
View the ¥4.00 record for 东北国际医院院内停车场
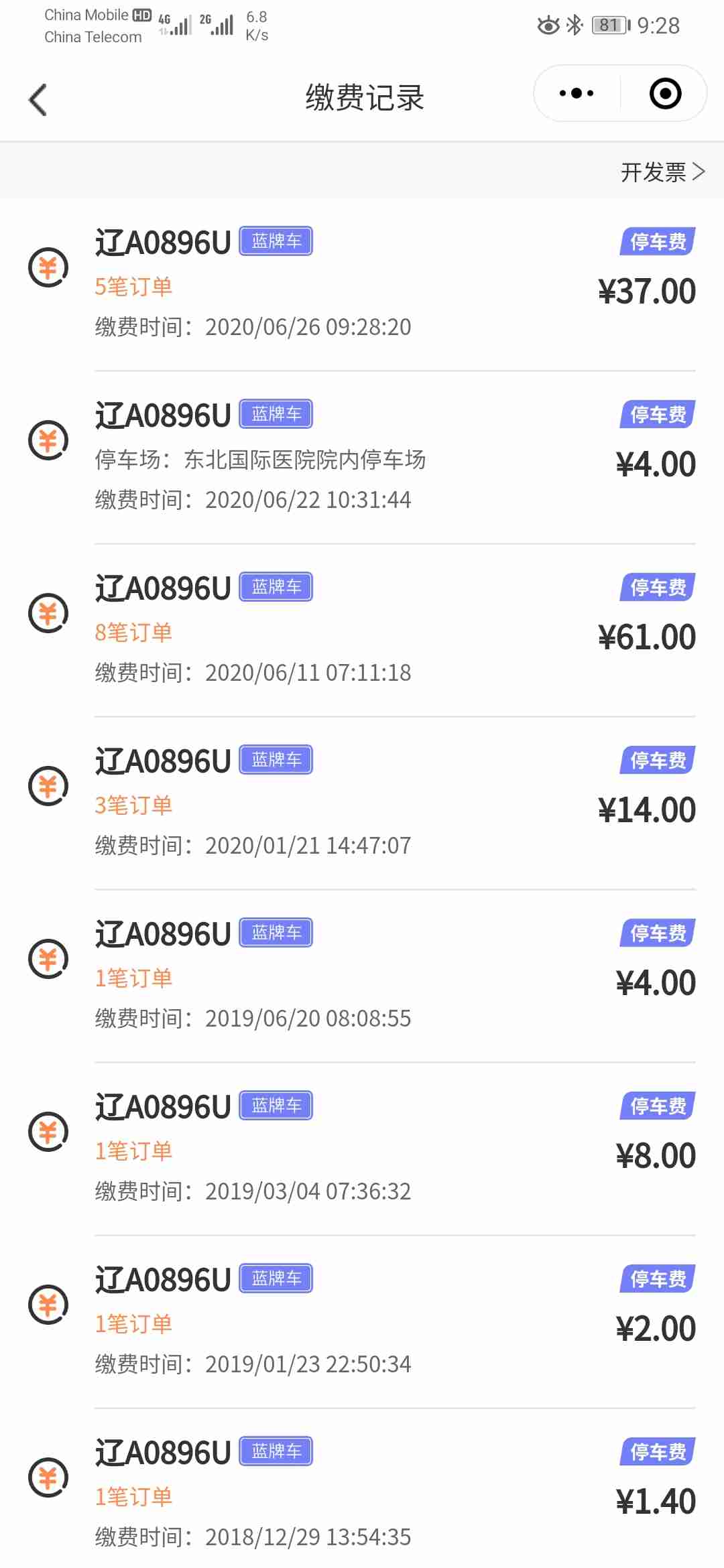click(362, 457)
